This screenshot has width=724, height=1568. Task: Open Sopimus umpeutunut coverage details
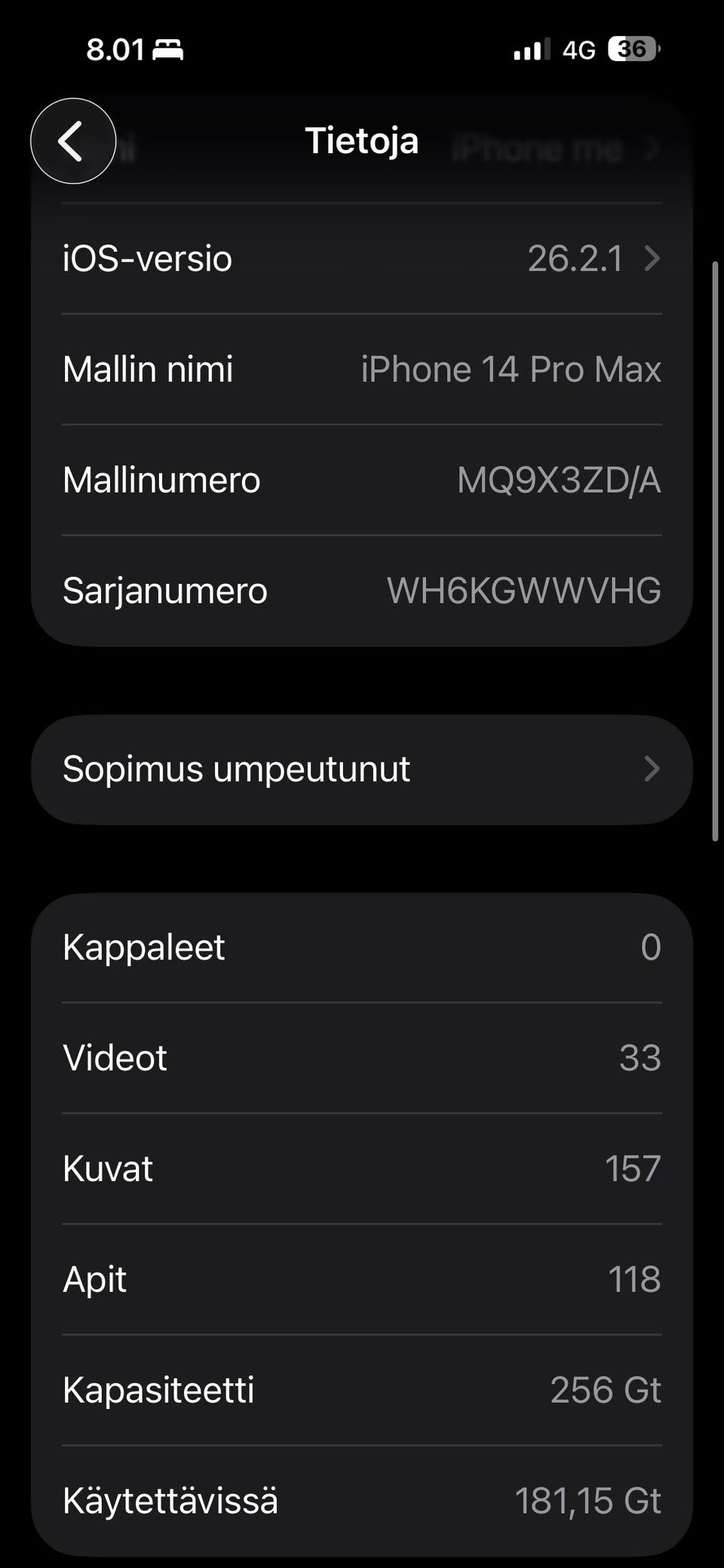tap(362, 769)
